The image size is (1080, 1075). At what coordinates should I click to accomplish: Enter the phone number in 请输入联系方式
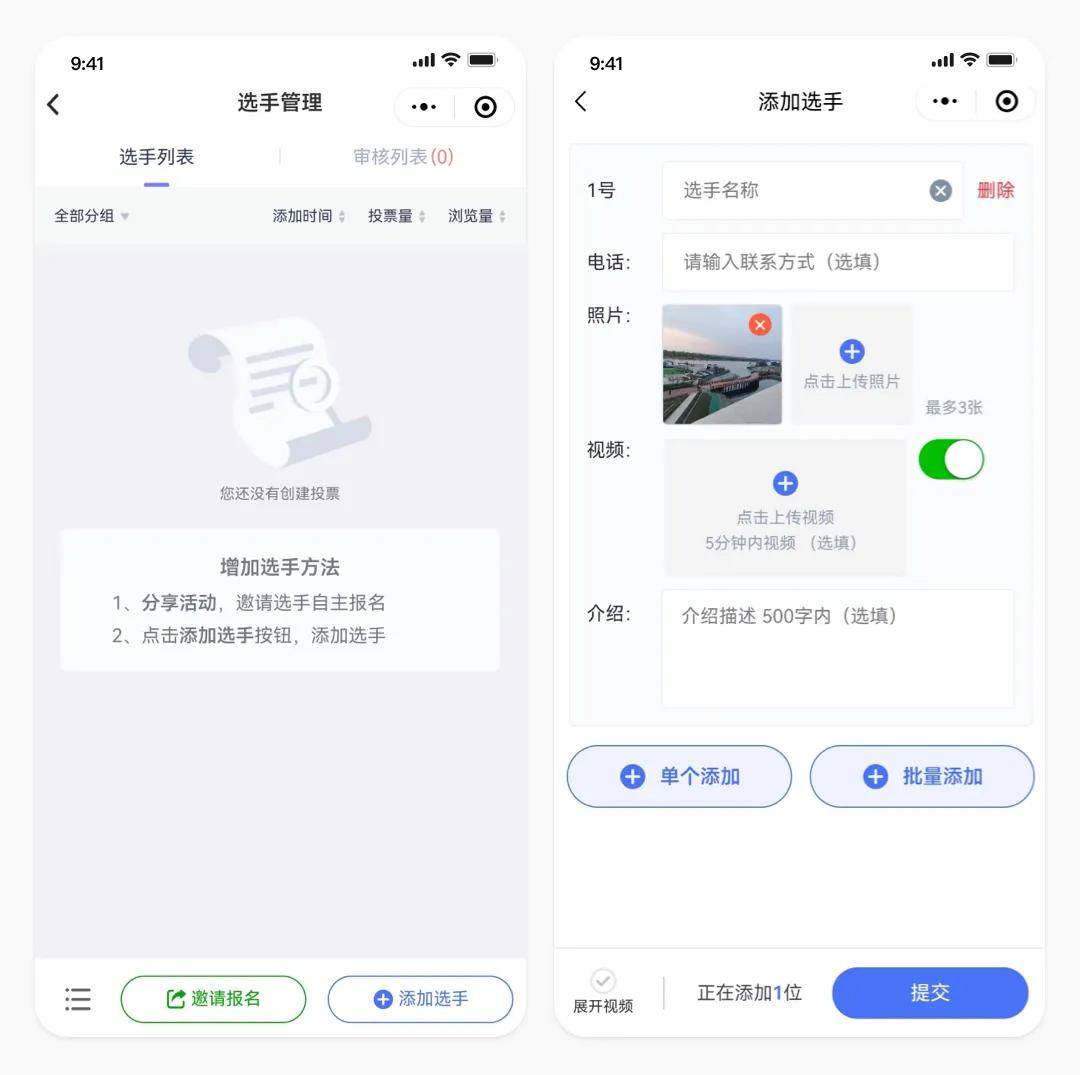click(x=838, y=262)
